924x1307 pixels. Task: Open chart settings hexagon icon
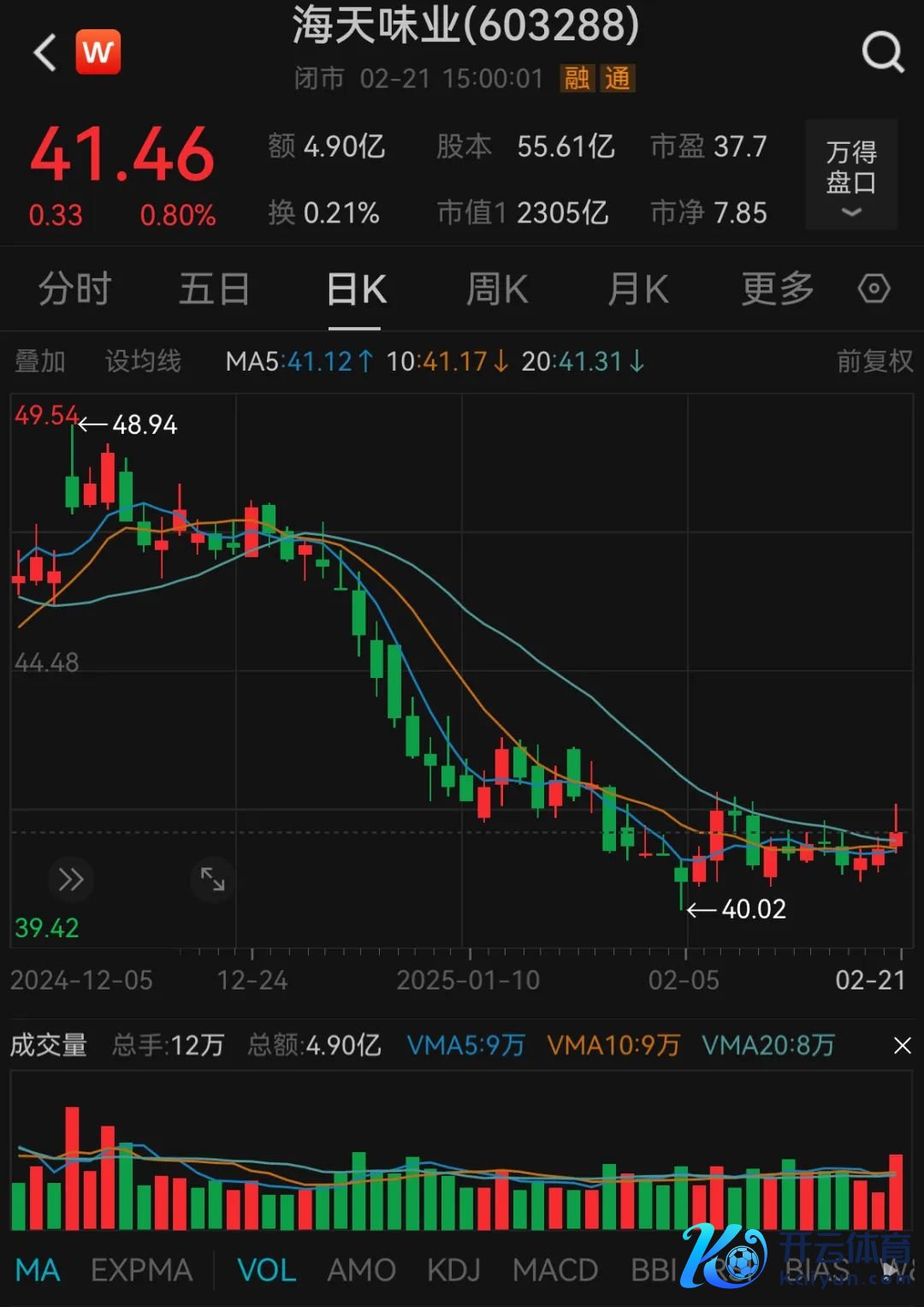coord(874,289)
